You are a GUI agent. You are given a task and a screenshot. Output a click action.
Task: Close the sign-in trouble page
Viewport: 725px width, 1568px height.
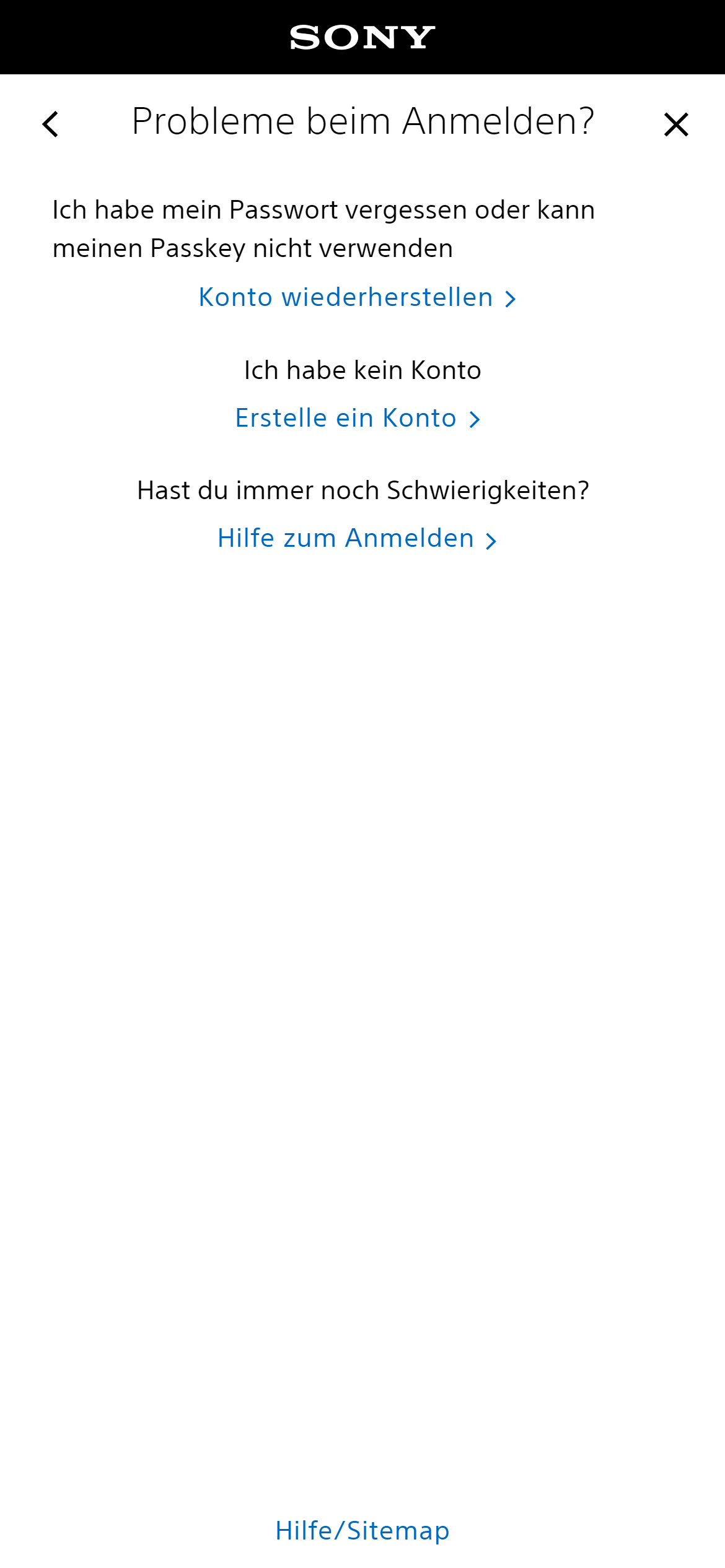click(x=675, y=124)
